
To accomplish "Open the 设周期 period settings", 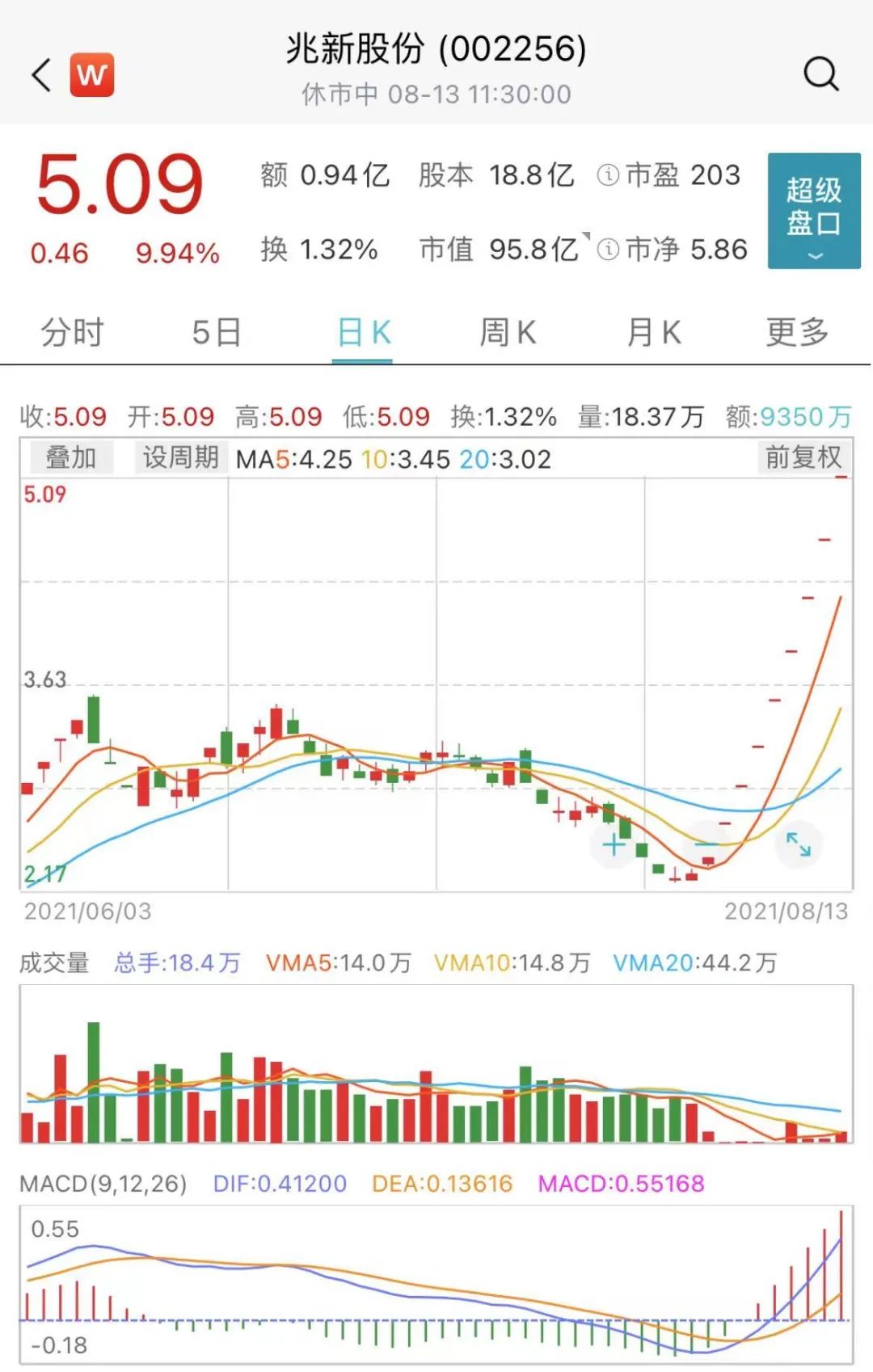I will click(180, 458).
